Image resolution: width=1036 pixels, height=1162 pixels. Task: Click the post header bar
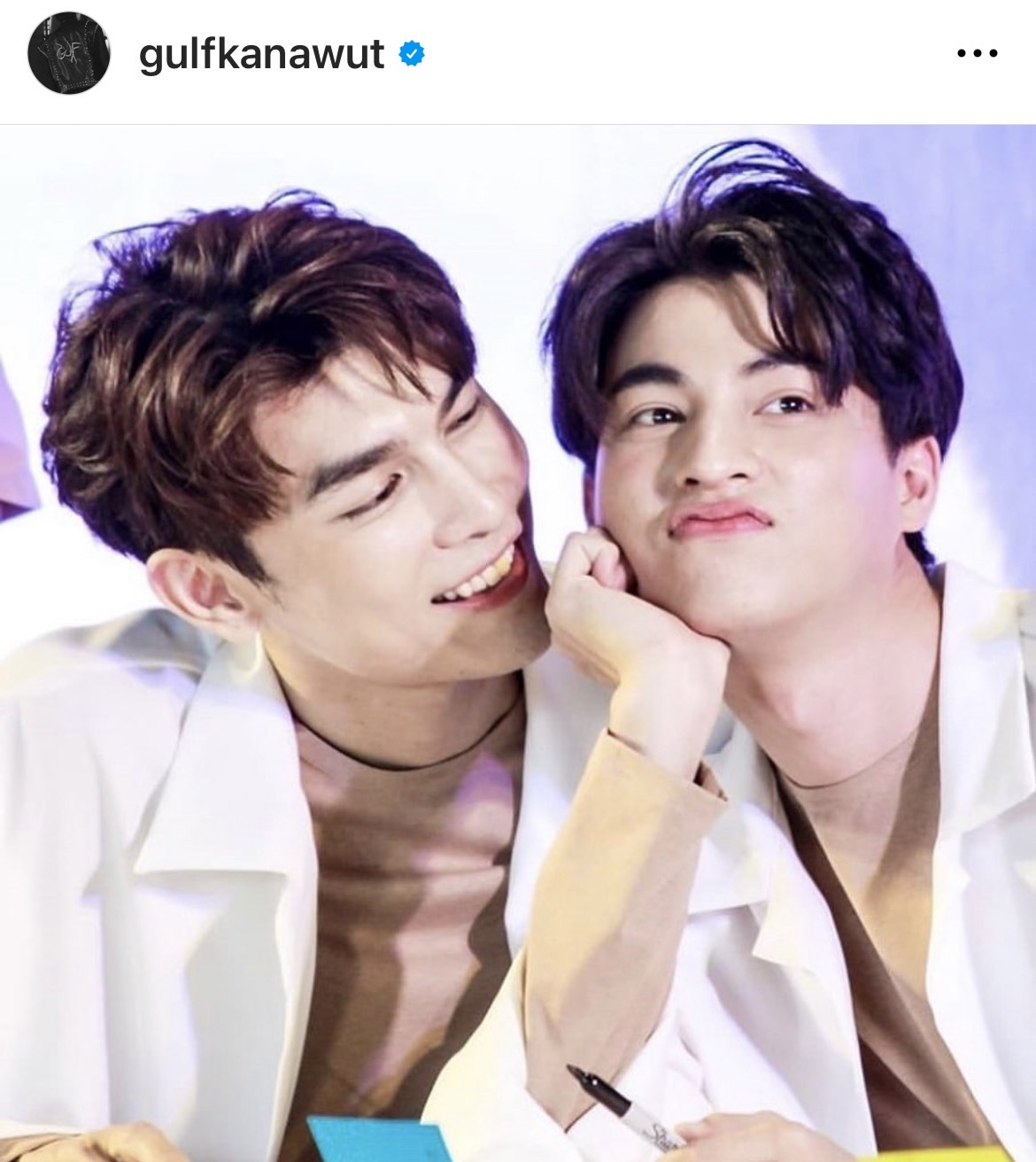pos(518,55)
